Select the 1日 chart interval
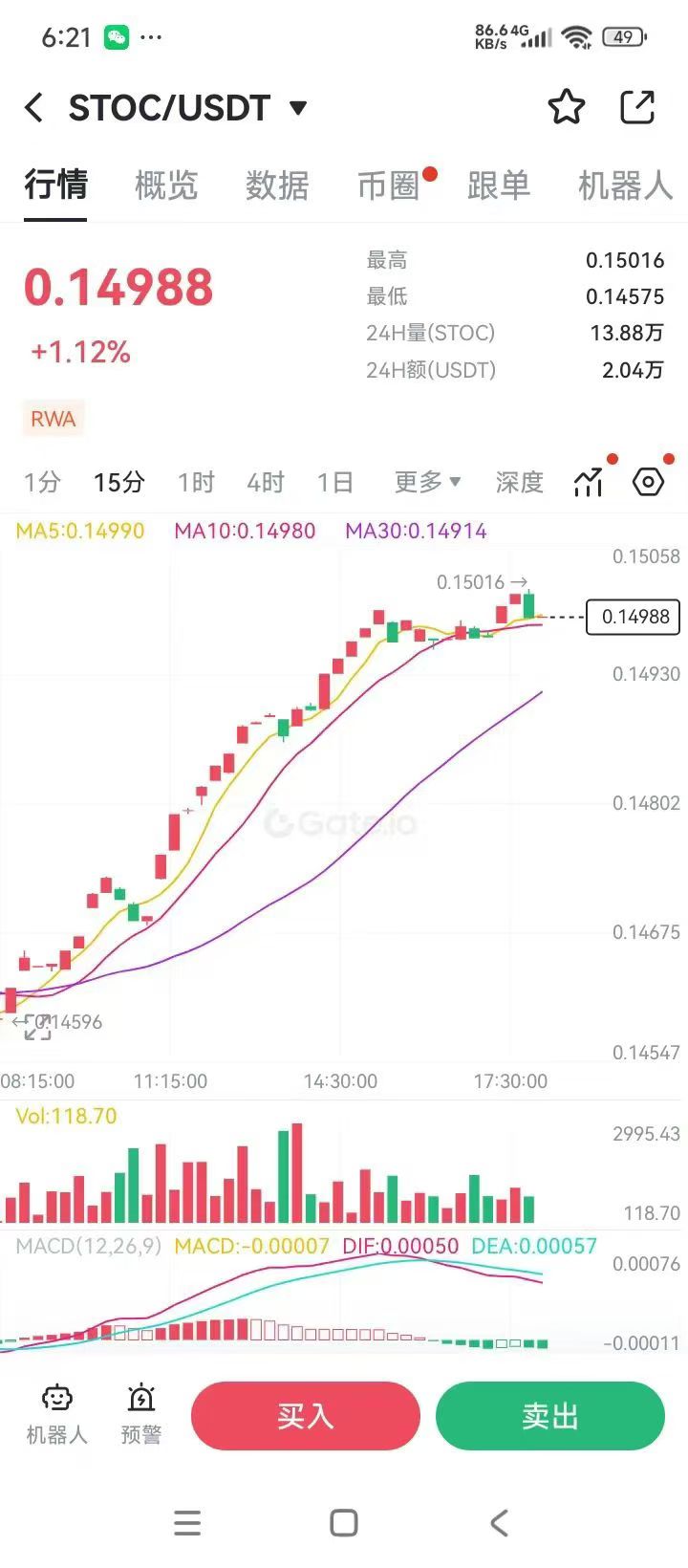This screenshot has width=688, height=1568. [x=335, y=482]
